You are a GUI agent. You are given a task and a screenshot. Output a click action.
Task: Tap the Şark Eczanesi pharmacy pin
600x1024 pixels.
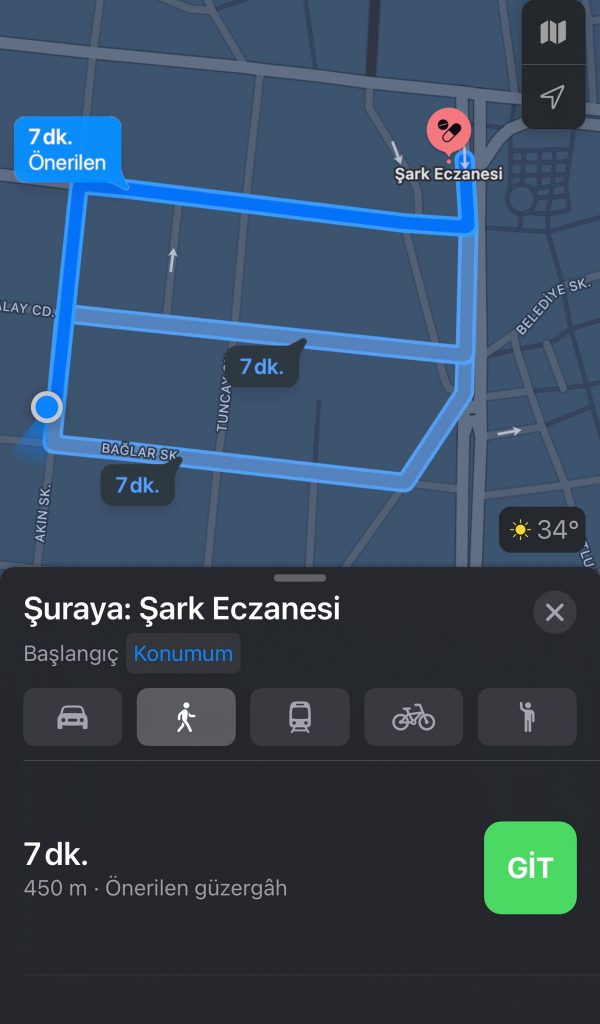(x=449, y=131)
